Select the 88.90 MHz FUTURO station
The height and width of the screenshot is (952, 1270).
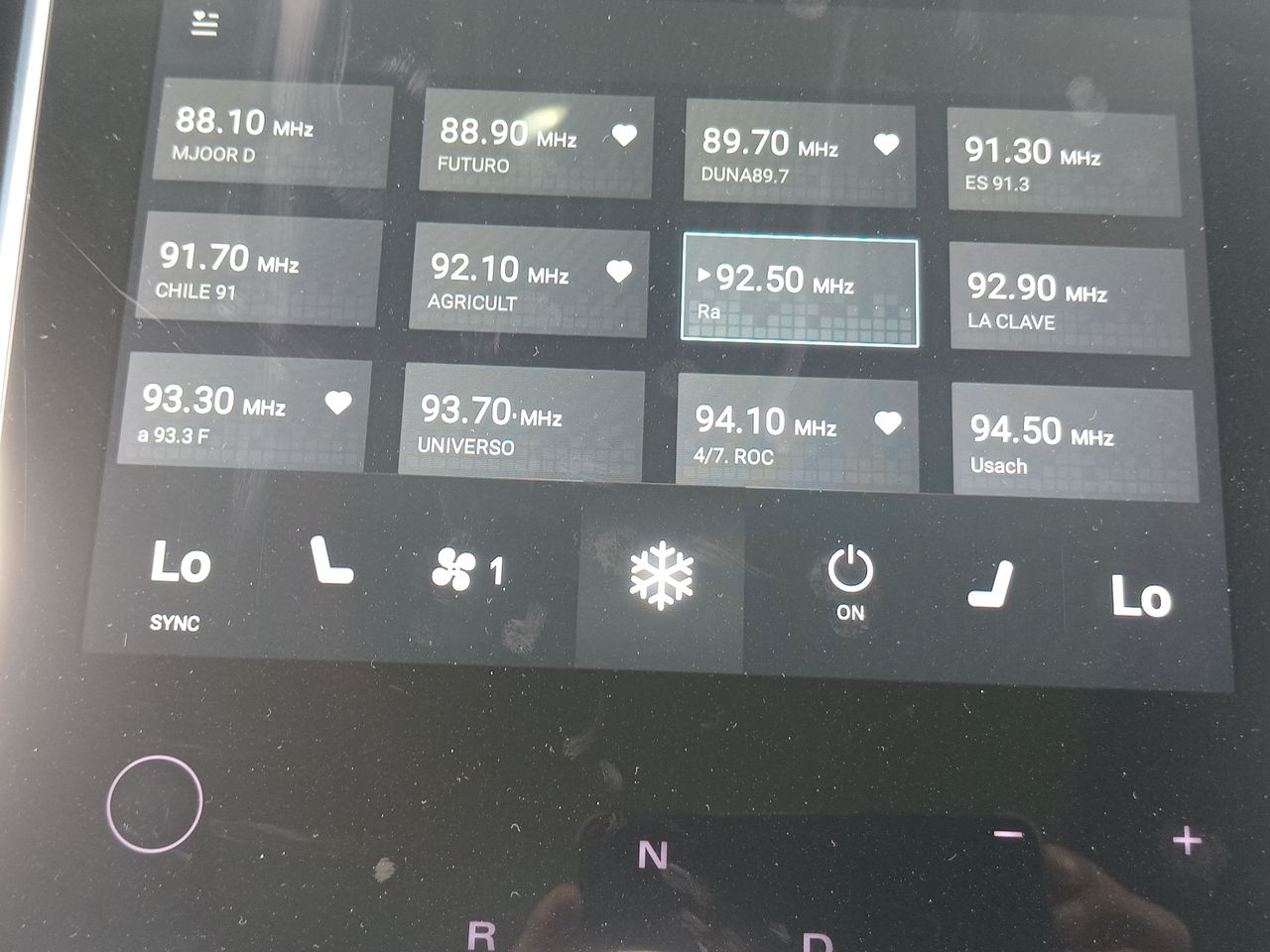[536, 145]
